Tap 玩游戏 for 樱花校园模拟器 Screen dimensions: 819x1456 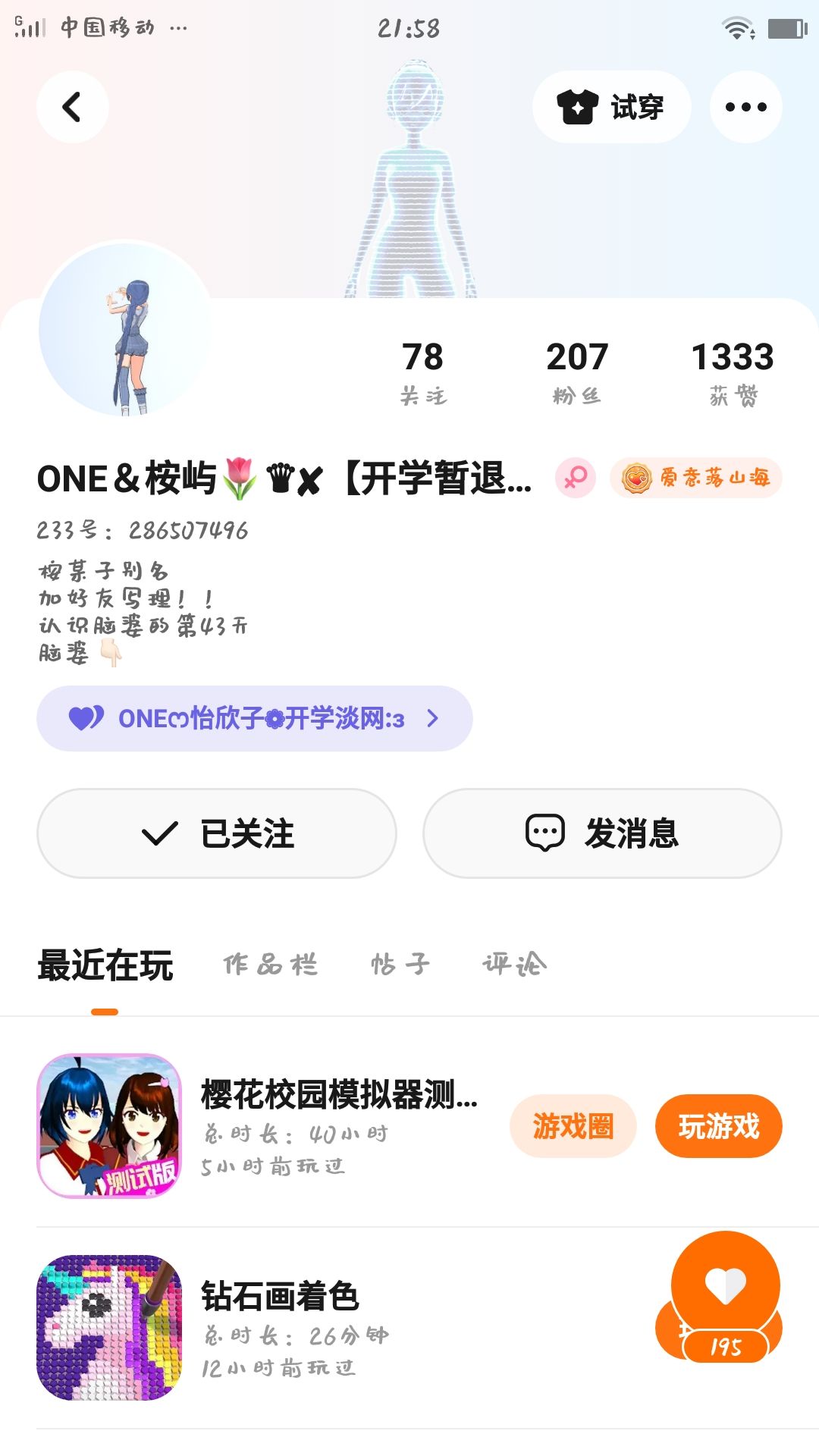click(718, 1126)
